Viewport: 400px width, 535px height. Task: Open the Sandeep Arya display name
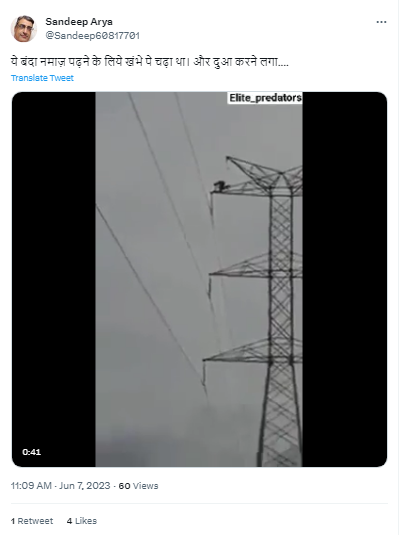(x=79, y=22)
